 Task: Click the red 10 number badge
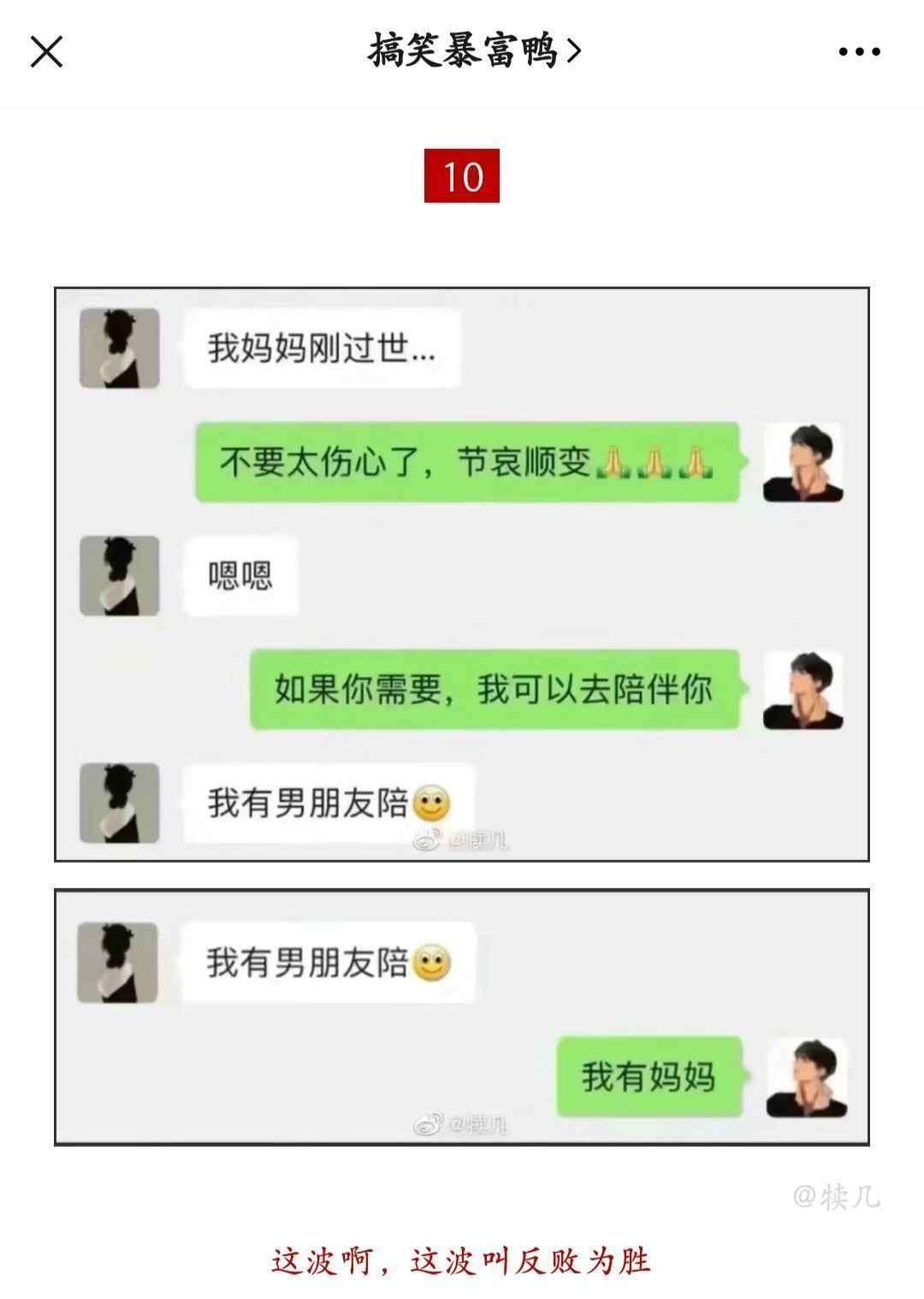(460, 175)
